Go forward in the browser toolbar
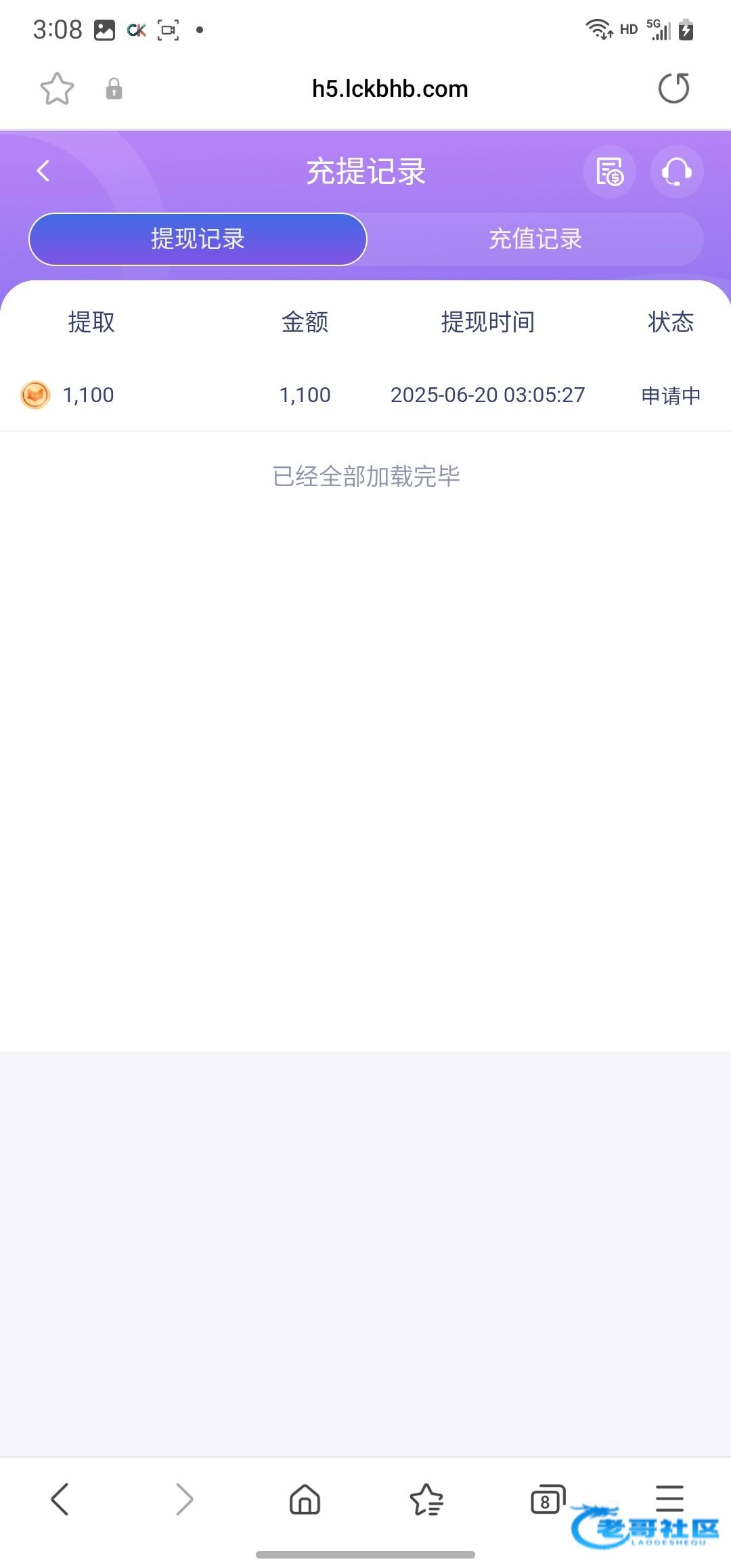Screen dimensions: 731x1568 click(x=184, y=1499)
